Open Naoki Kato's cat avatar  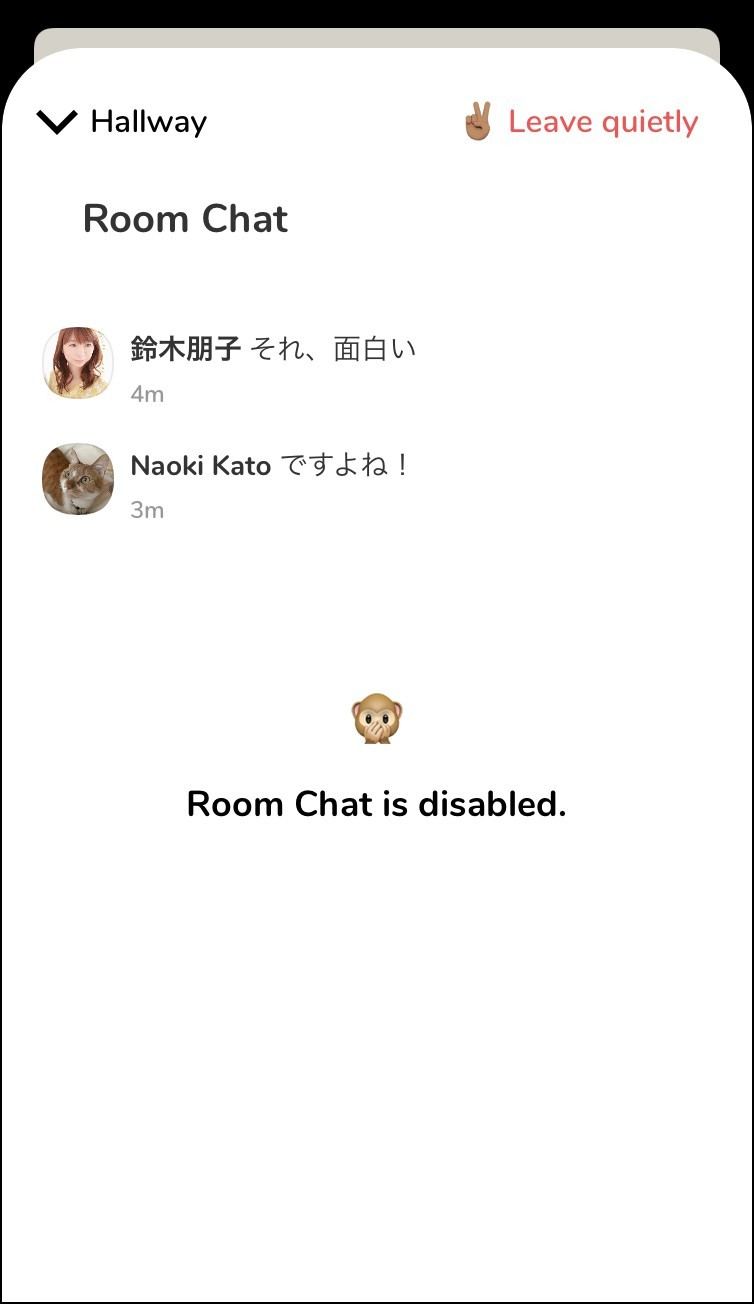(x=78, y=479)
